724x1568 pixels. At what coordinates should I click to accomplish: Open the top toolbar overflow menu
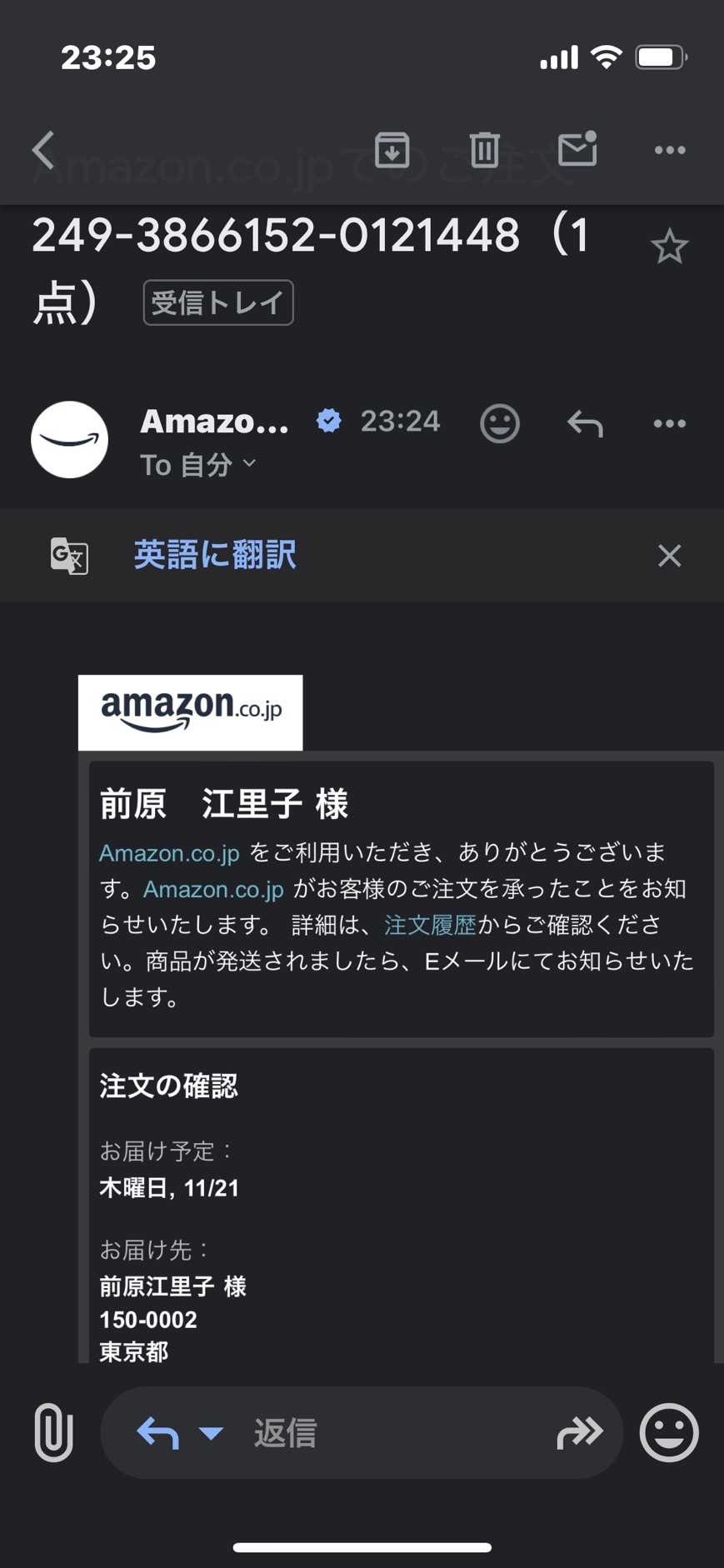pyautogui.click(x=670, y=150)
